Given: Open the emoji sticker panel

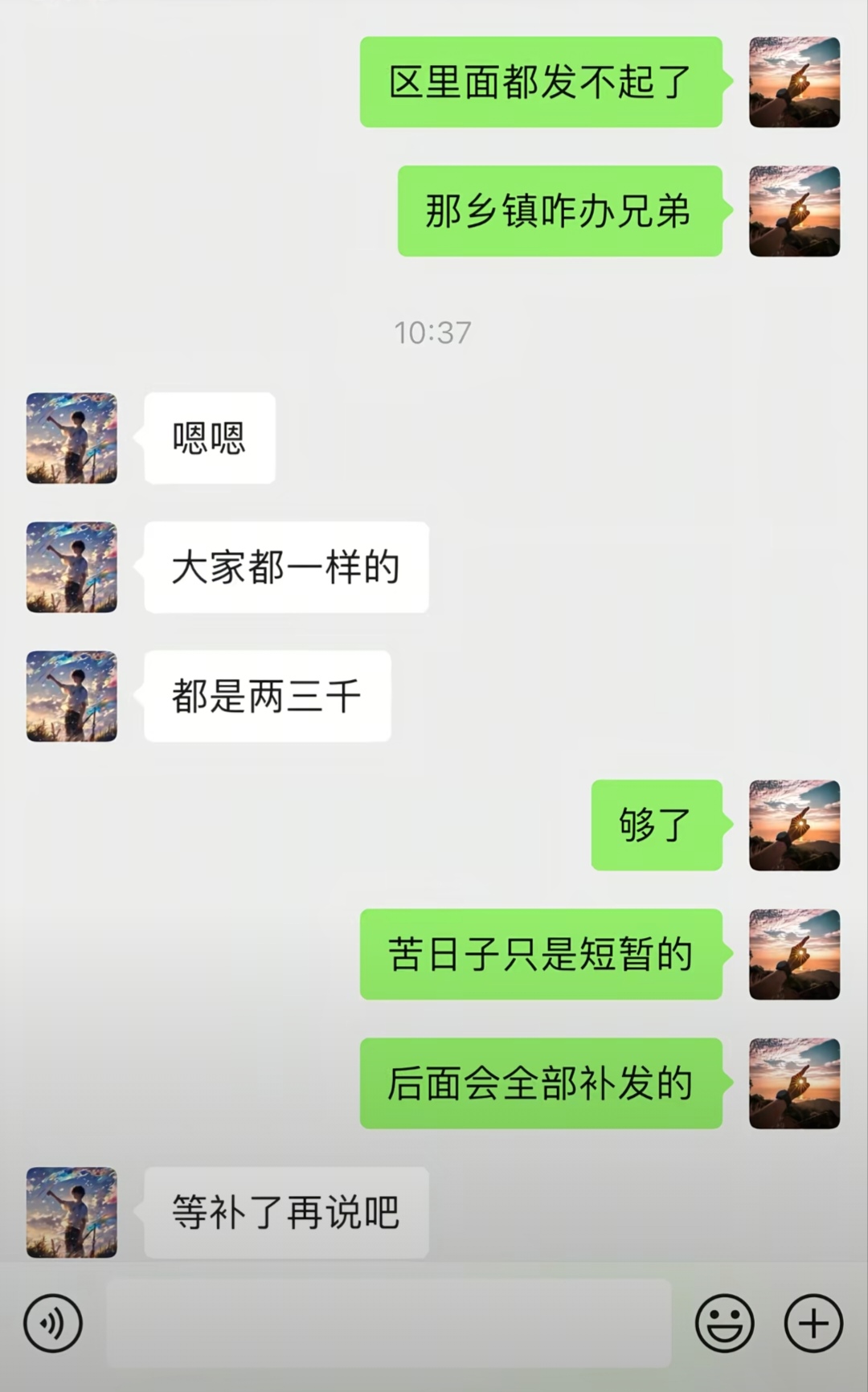Looking at the screenshot, I should pos(724,1323).
